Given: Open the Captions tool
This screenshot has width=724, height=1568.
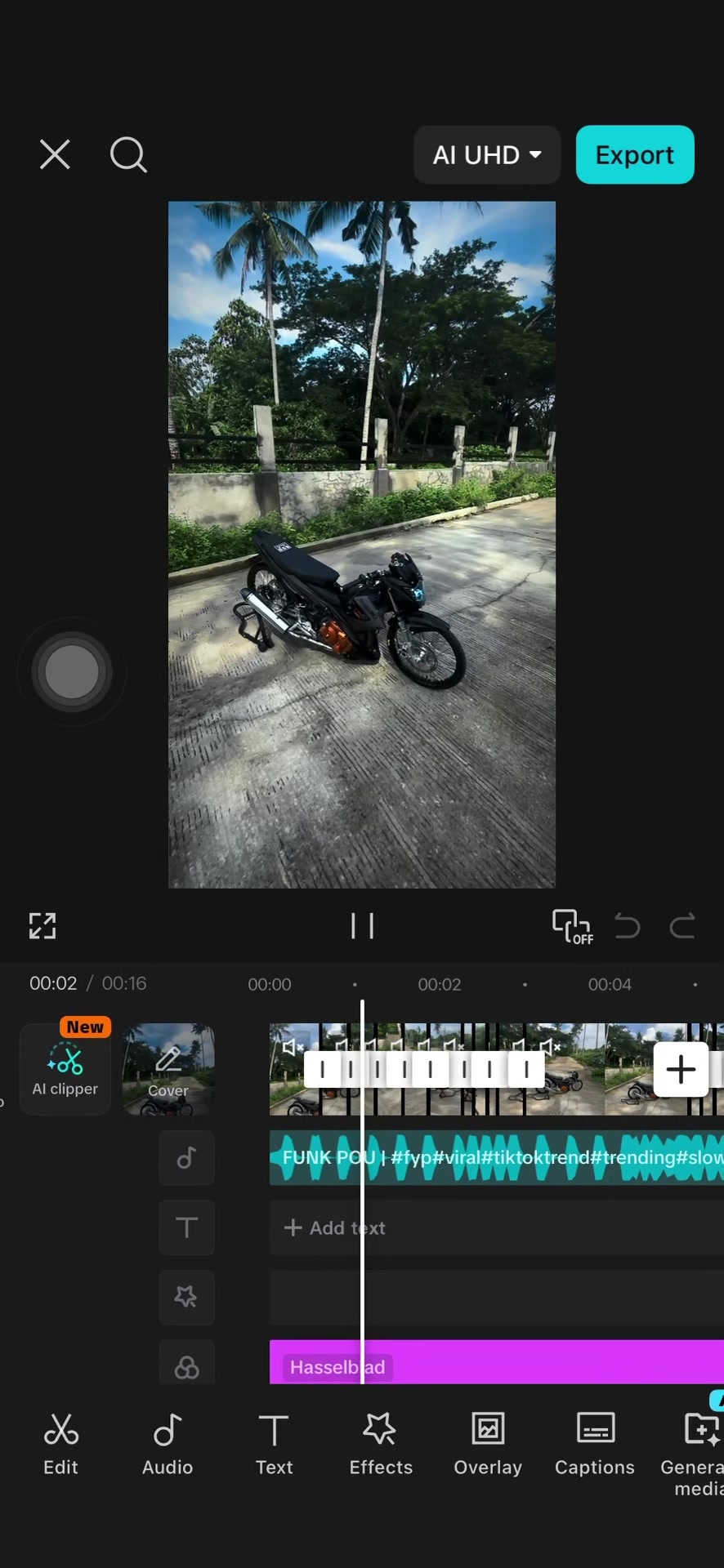Looking at the screenshot, I should pyautogui.click(x=595, y=1444).
